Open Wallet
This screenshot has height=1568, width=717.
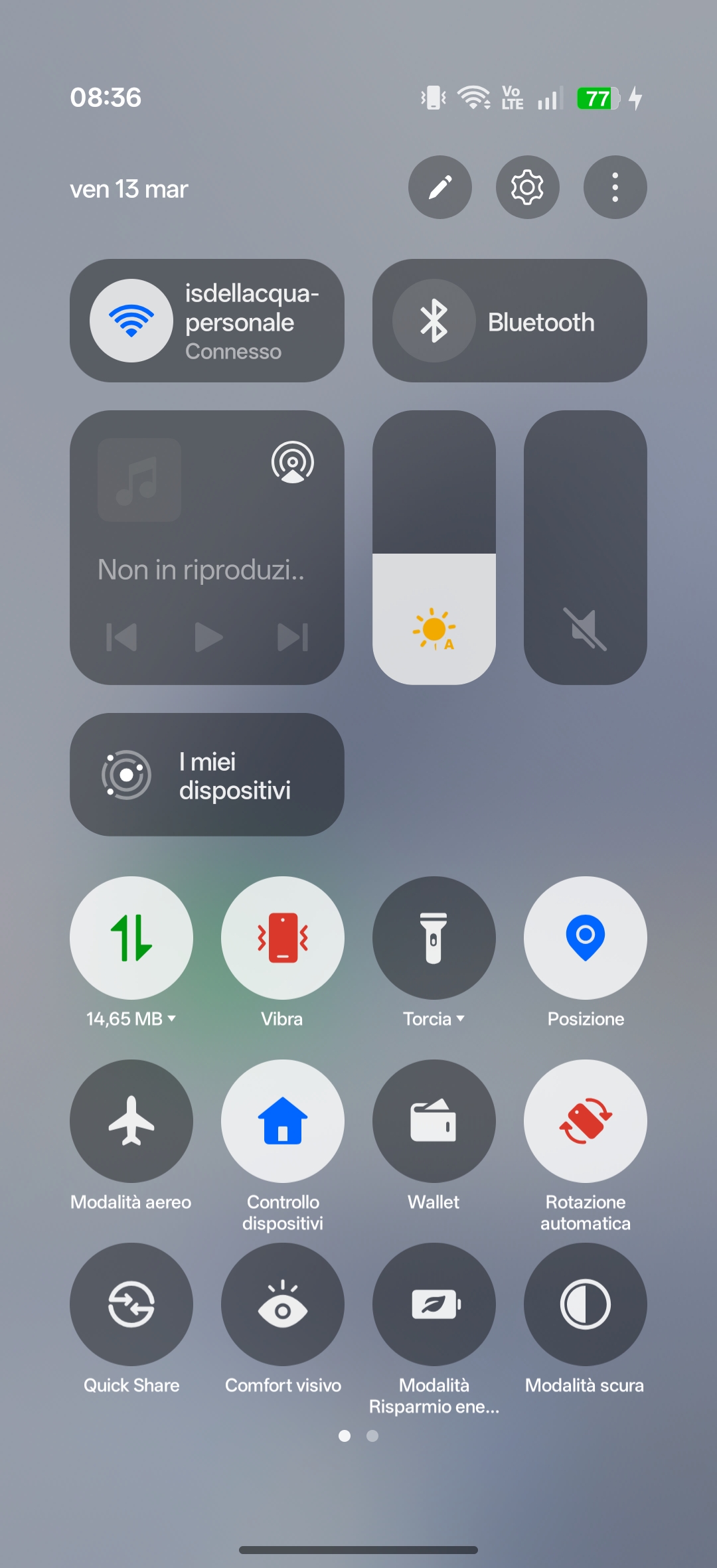click(434, 1121)
